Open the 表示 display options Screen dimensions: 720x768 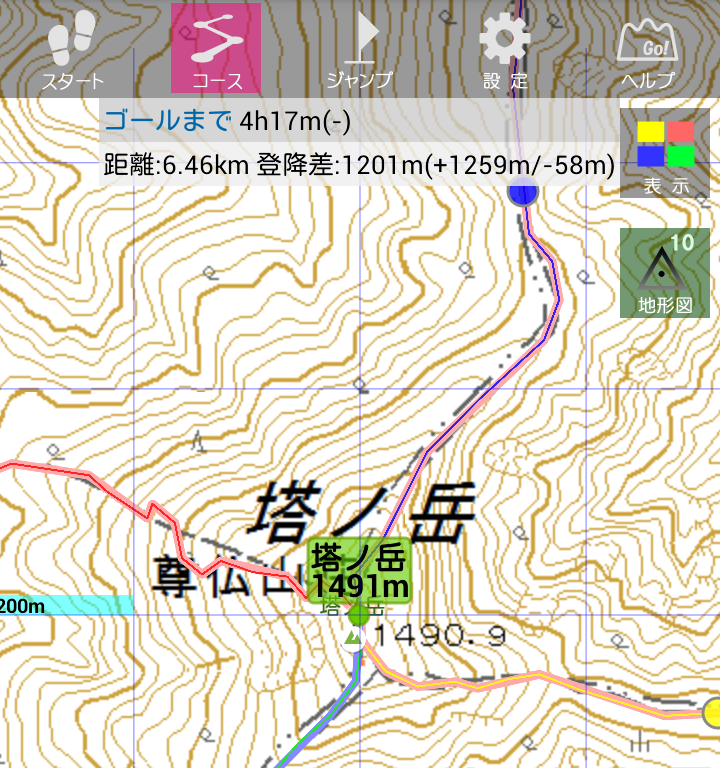coord(665,155)
